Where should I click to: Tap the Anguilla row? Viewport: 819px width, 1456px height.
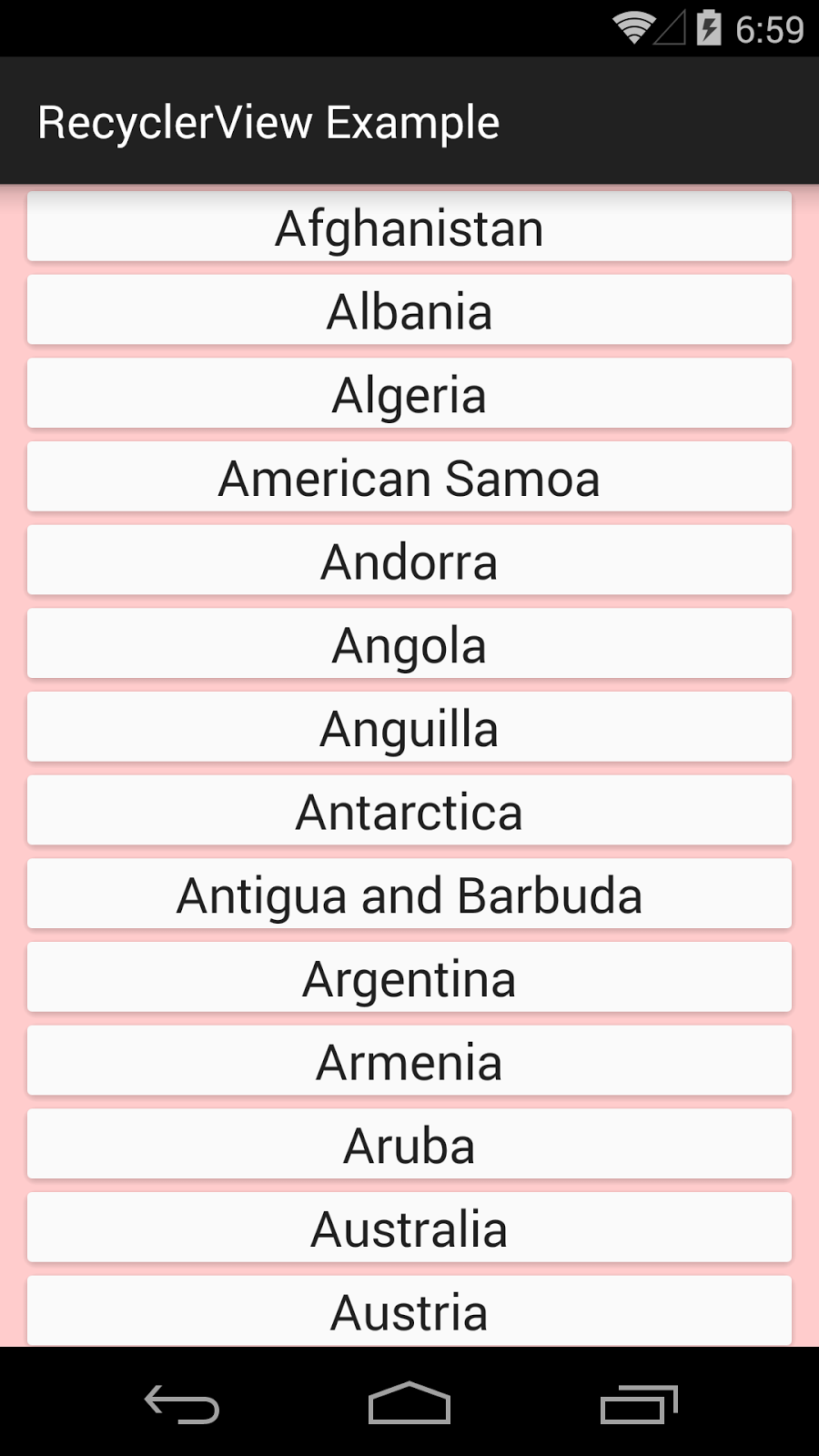click(409, 727)
